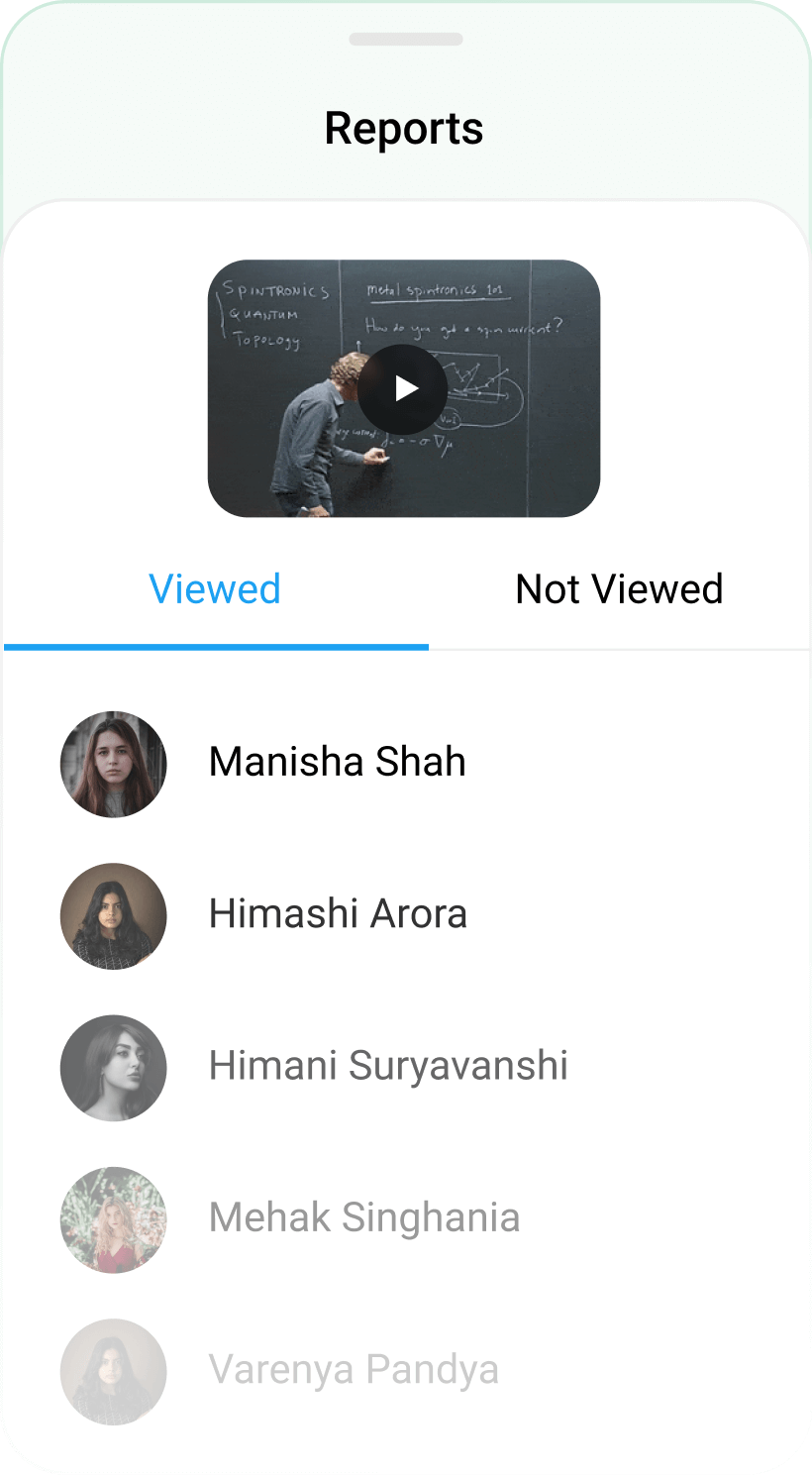
Task: Open Mehak Singhania's entry
Action: [x=406, y=1219]
